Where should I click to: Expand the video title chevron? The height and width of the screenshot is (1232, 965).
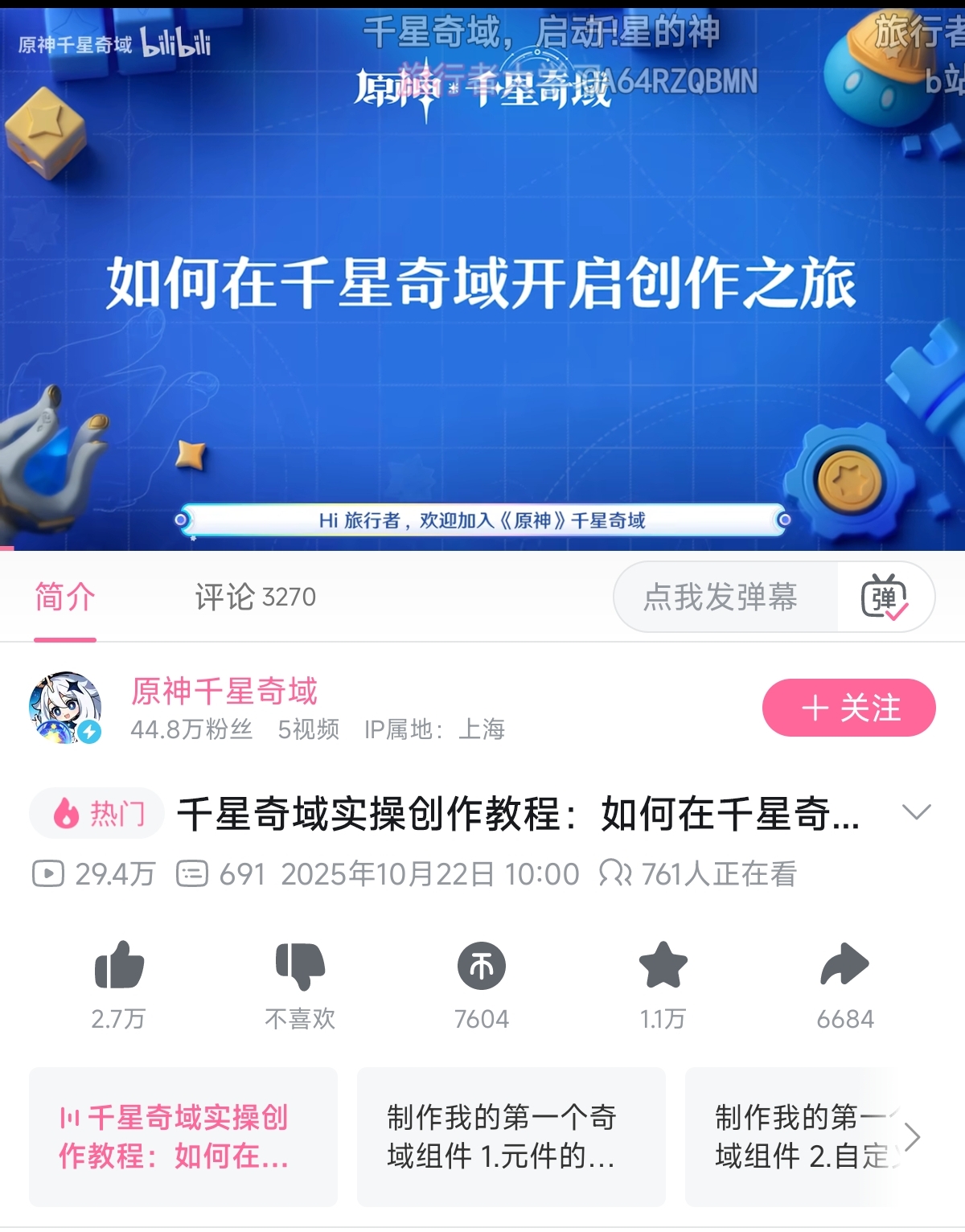click(916, 812)
